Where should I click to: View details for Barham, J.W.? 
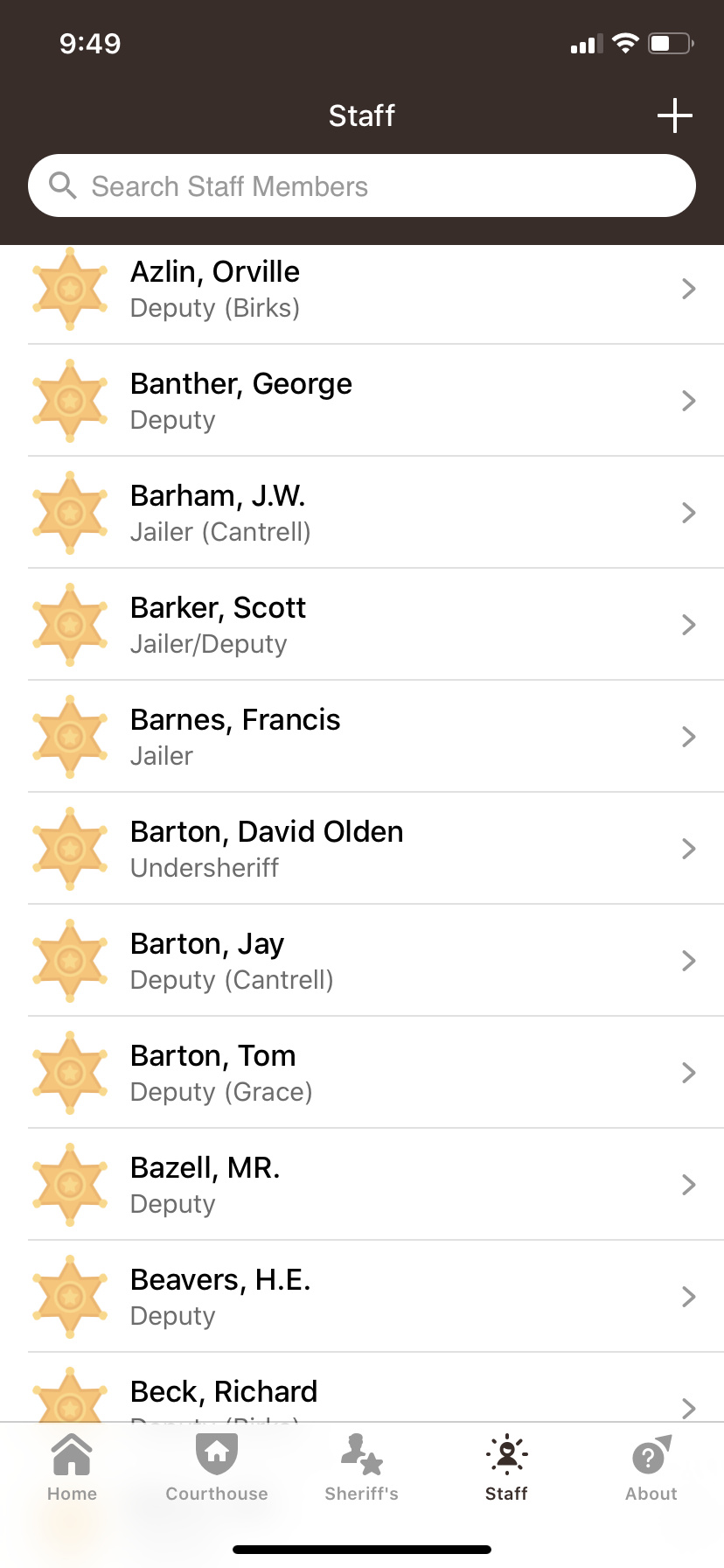[362, 513]
